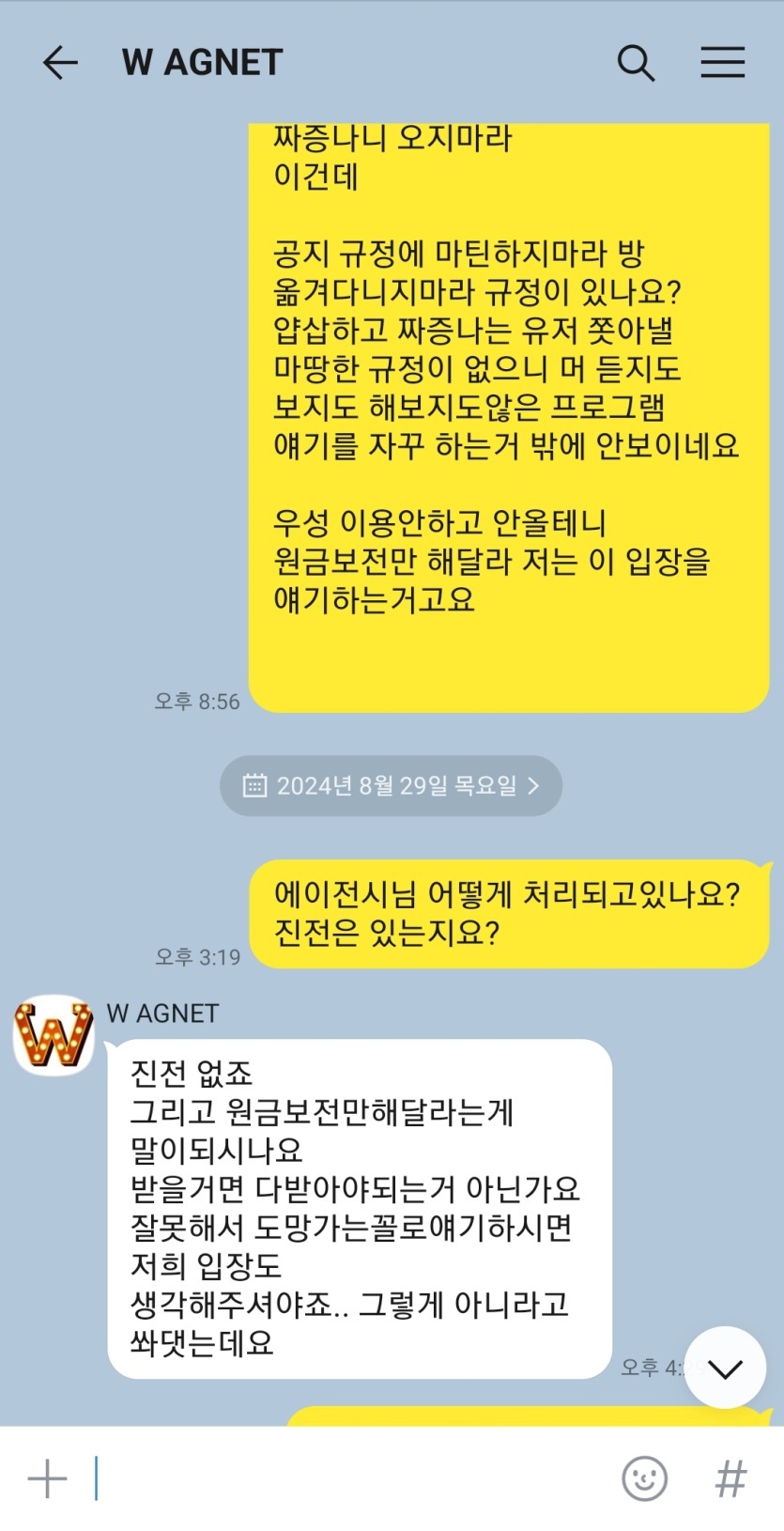Image resolution: width=784 pixels, height=1531 pixels.
Task: Go back from the W AGNET chat
Action: click(60, 63)
